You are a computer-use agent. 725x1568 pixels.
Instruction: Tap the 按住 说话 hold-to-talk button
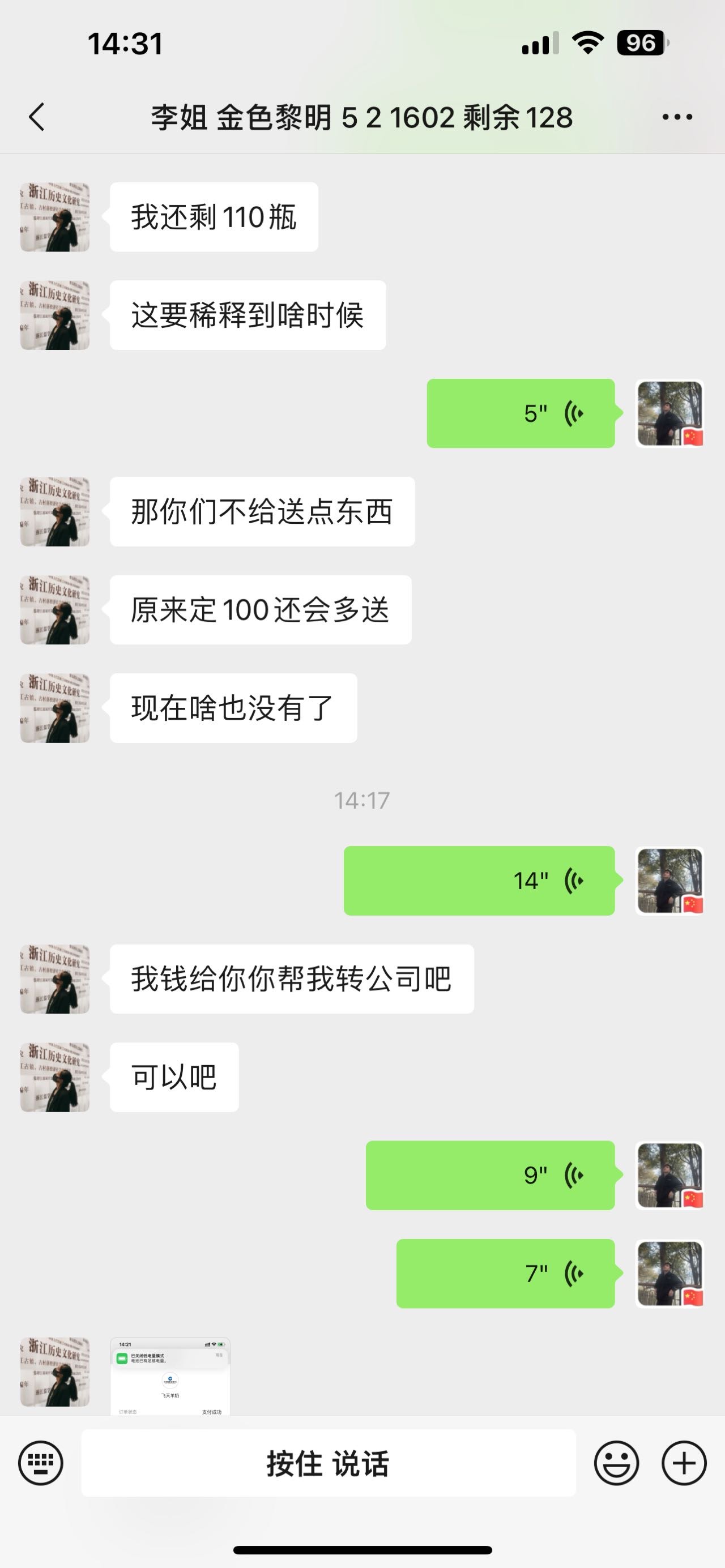(x=328, y=1463)
